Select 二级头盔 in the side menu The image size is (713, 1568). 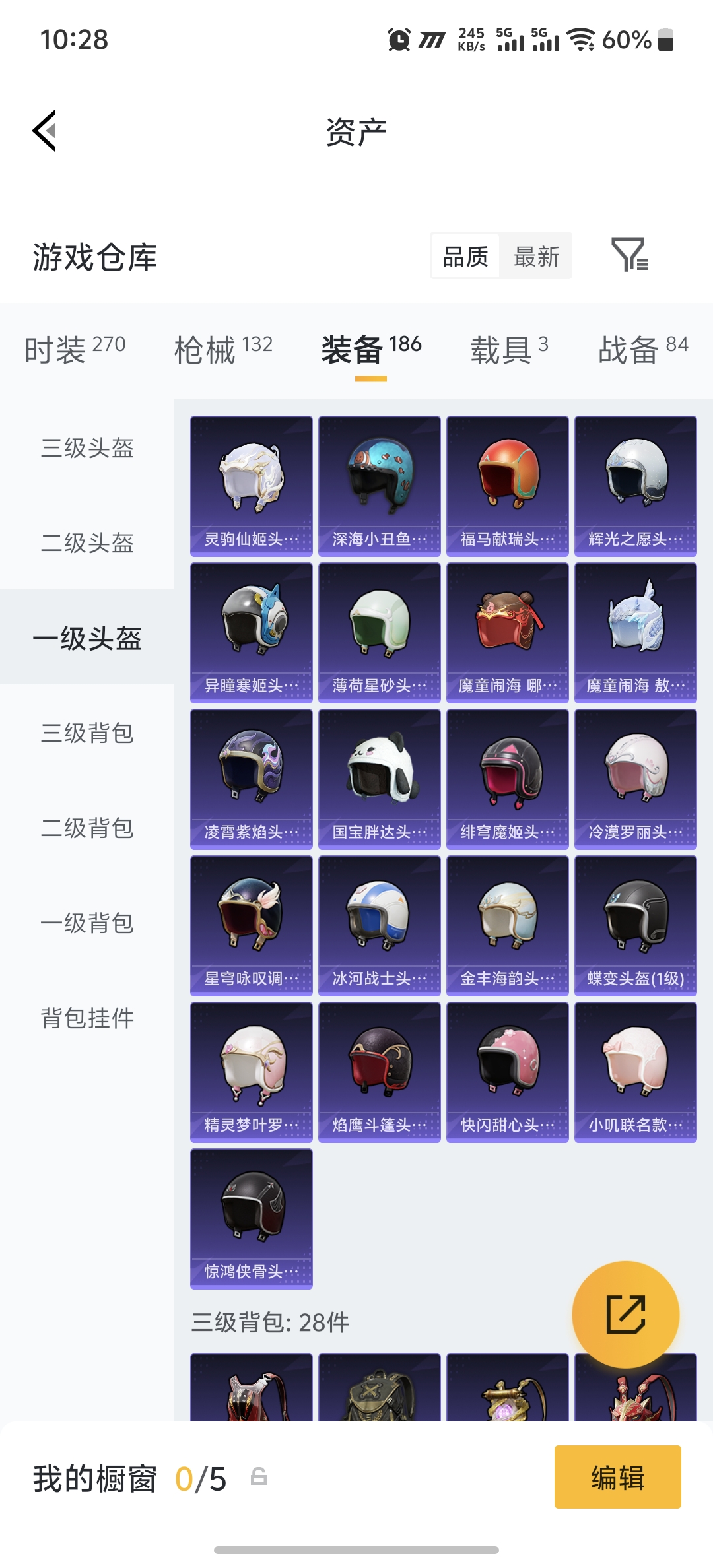87,542
